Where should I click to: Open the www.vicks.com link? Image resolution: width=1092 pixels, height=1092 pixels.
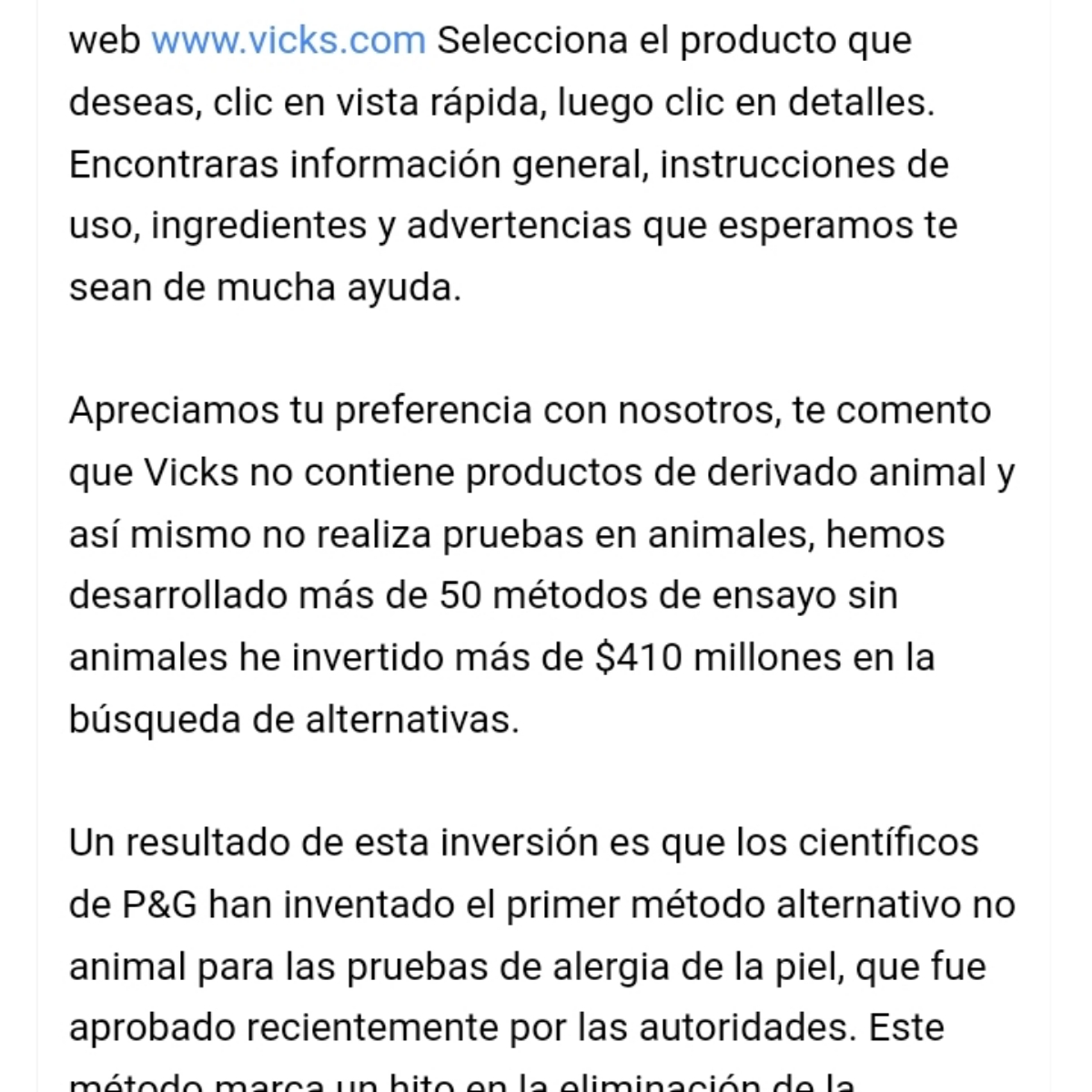288,41
